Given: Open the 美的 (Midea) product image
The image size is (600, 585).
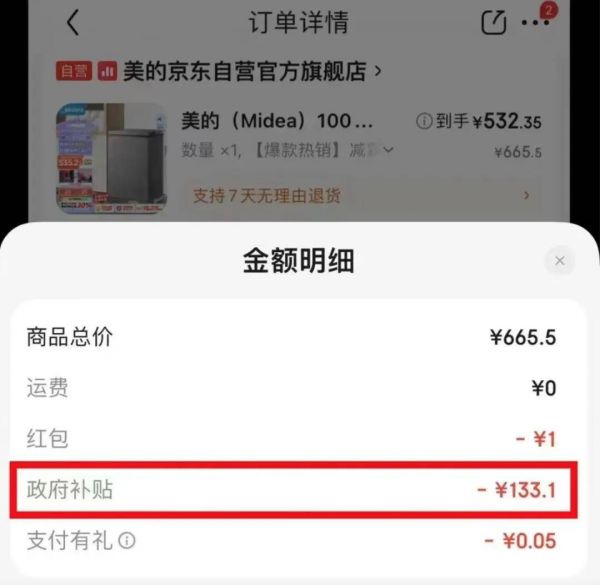Looking at the screenshot, I should [111, 156].
